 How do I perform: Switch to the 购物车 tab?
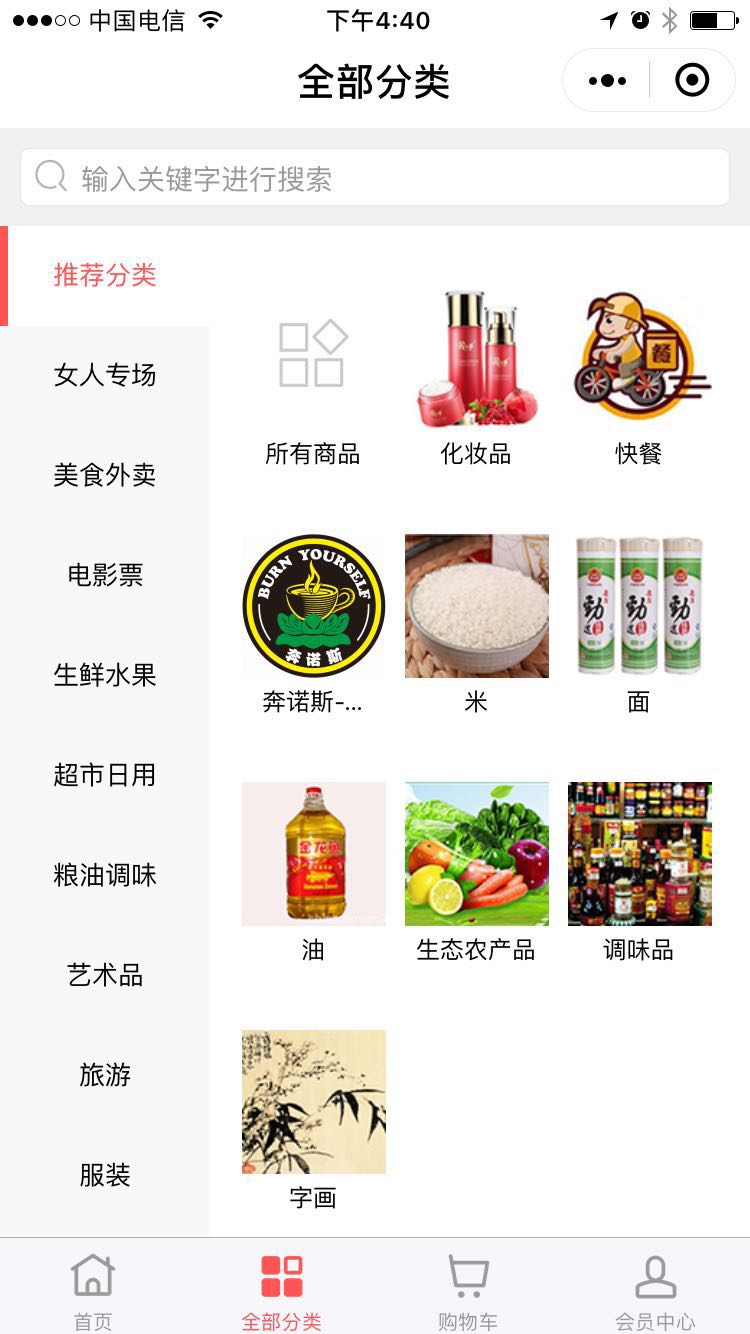click(x=467, y=1290)
